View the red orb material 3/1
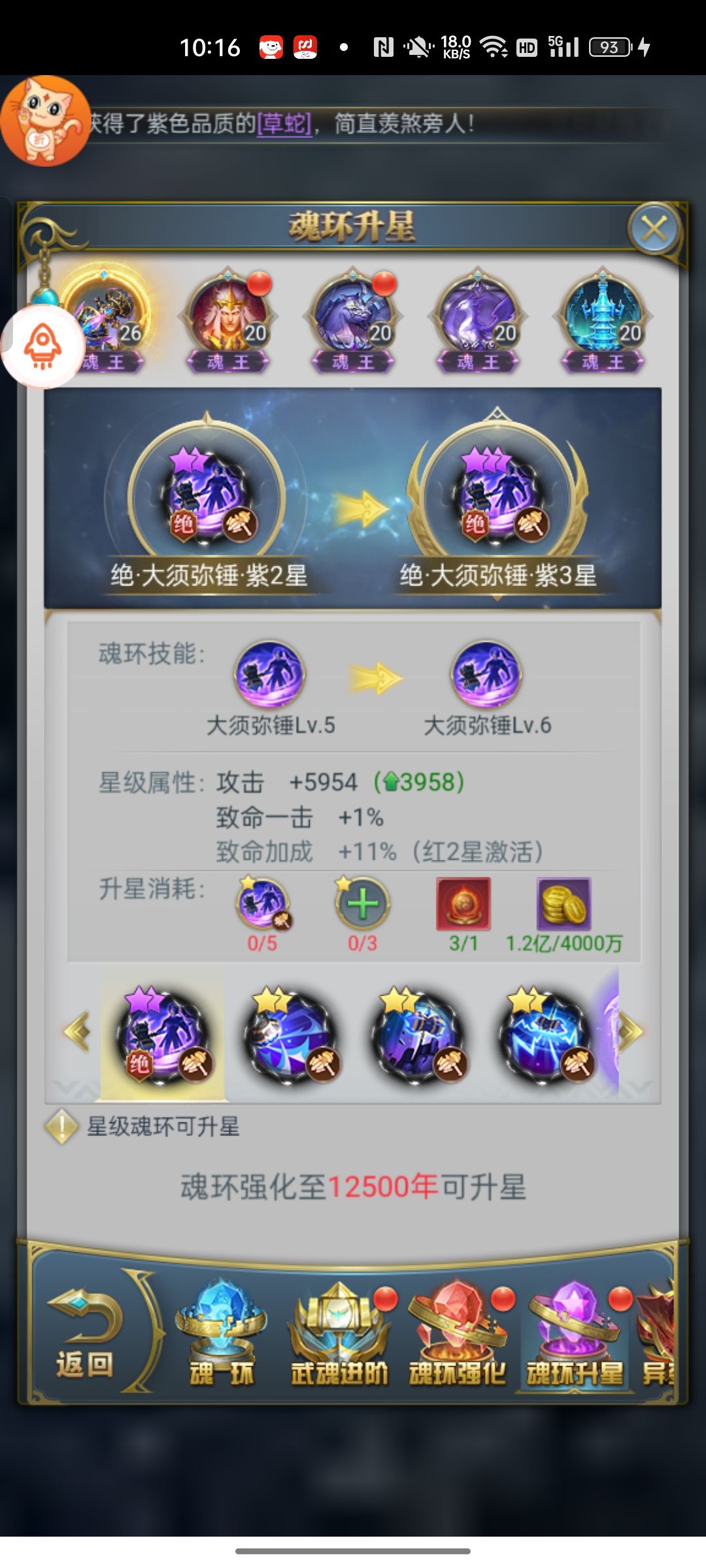Viewport: 706px width, 1568px height. point(463,904)
